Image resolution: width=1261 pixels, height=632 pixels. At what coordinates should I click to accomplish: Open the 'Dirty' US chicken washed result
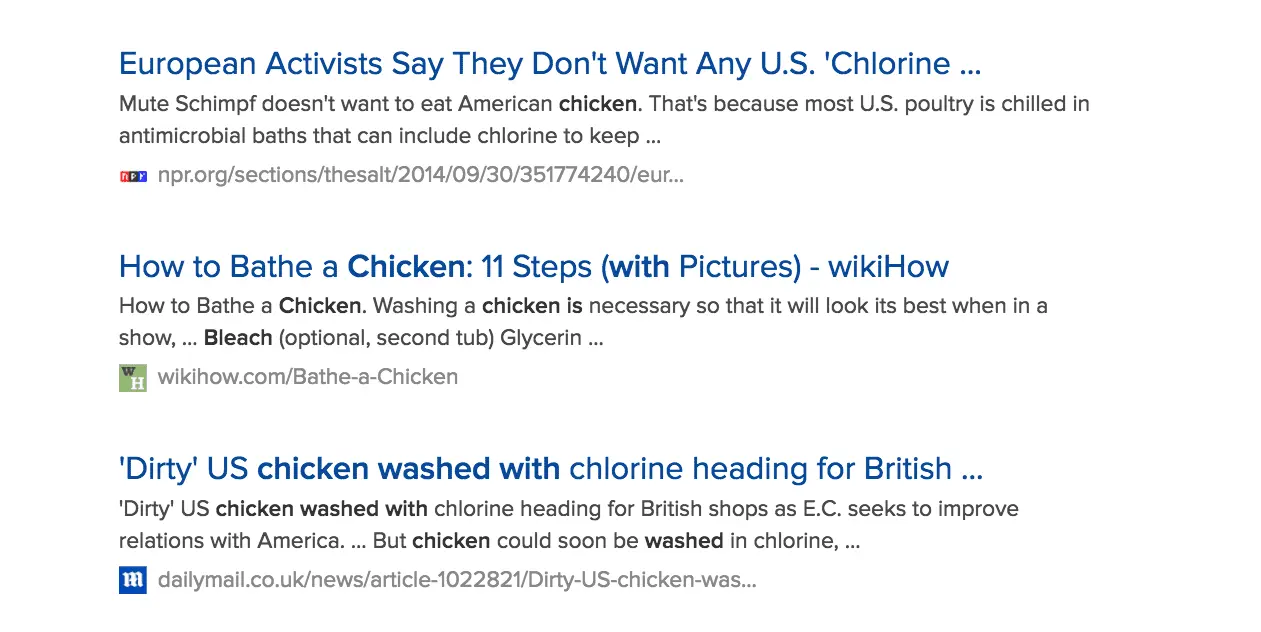550,469
